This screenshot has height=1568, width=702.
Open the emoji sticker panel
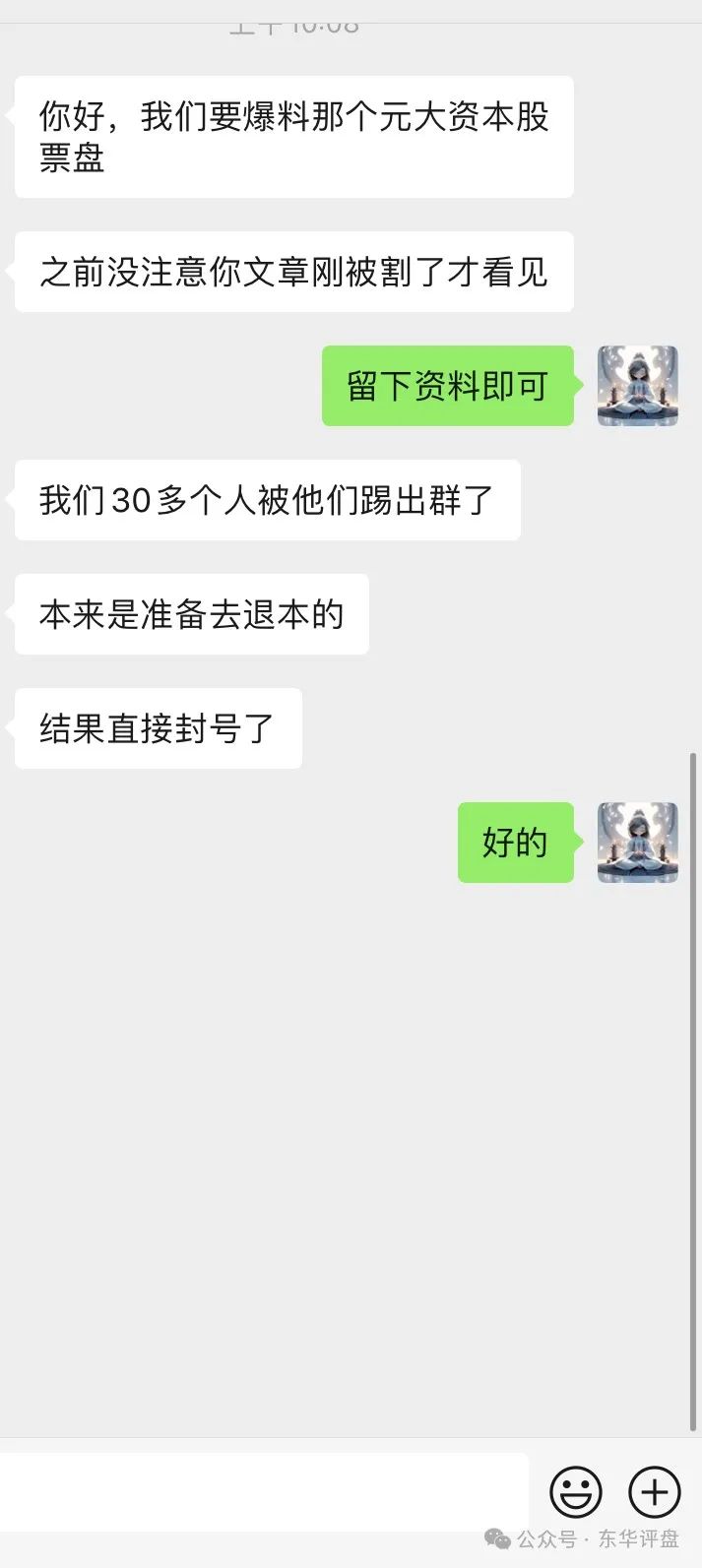[576, 1491]
